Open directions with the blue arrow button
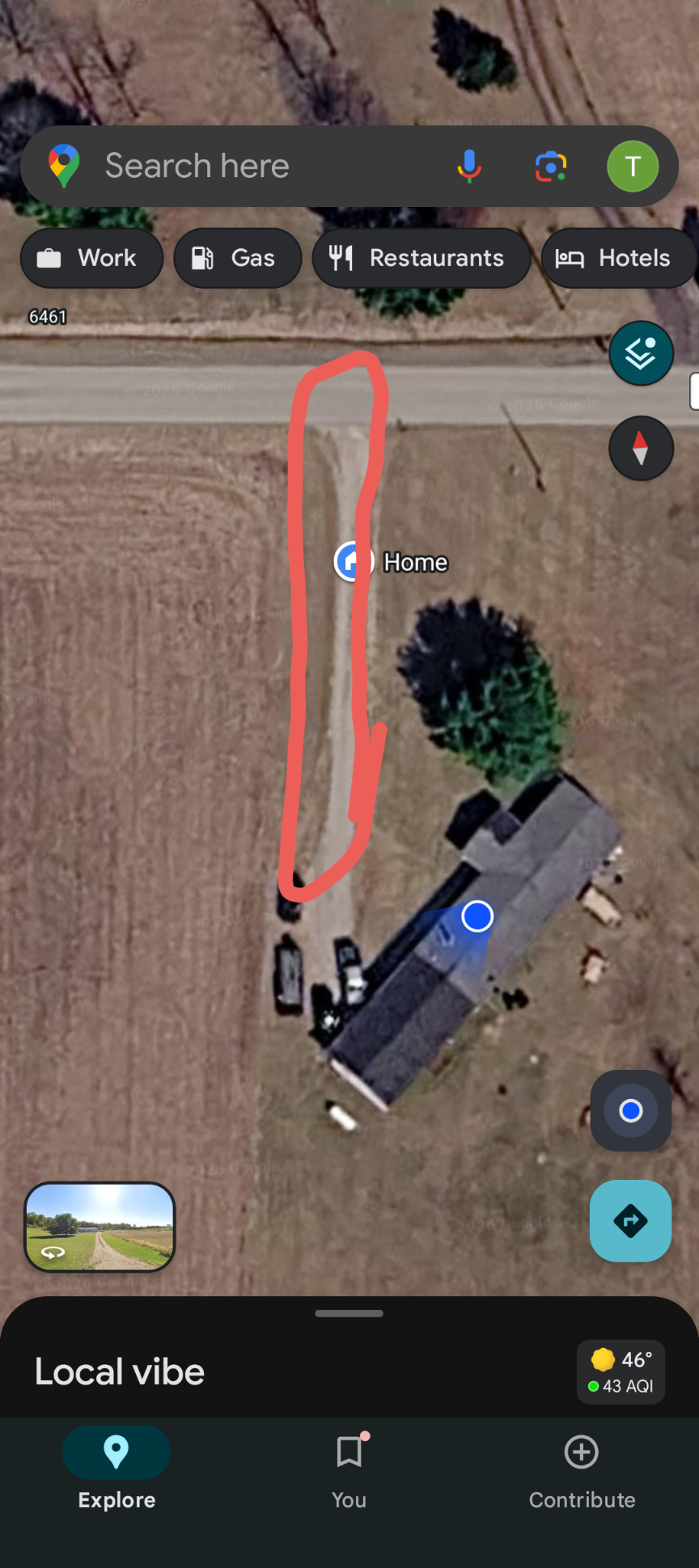Screen dimensions: 699x1568 [x=631, y=1220]
